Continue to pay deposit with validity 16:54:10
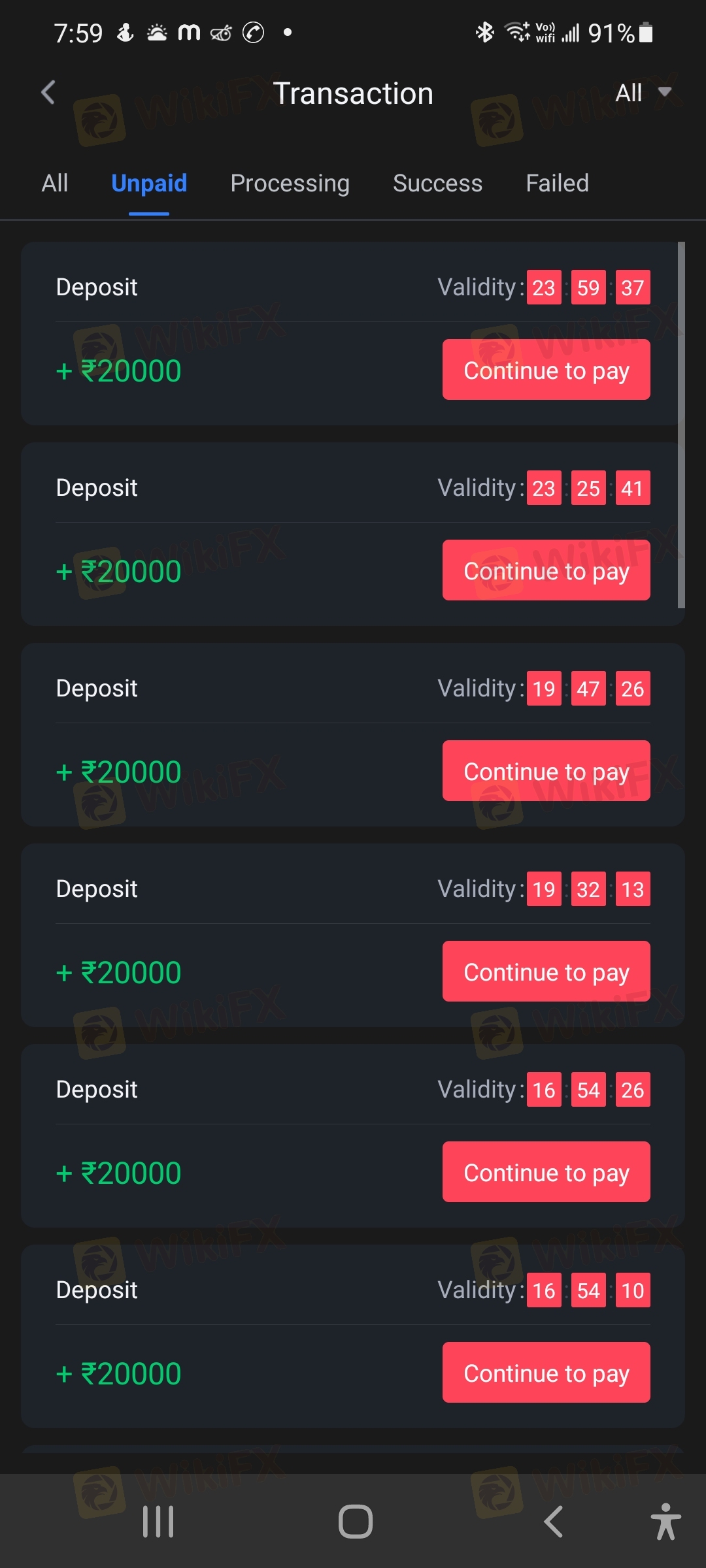Image resolution: width=706 pixels, height=1568 pixels. (546, 1373)
